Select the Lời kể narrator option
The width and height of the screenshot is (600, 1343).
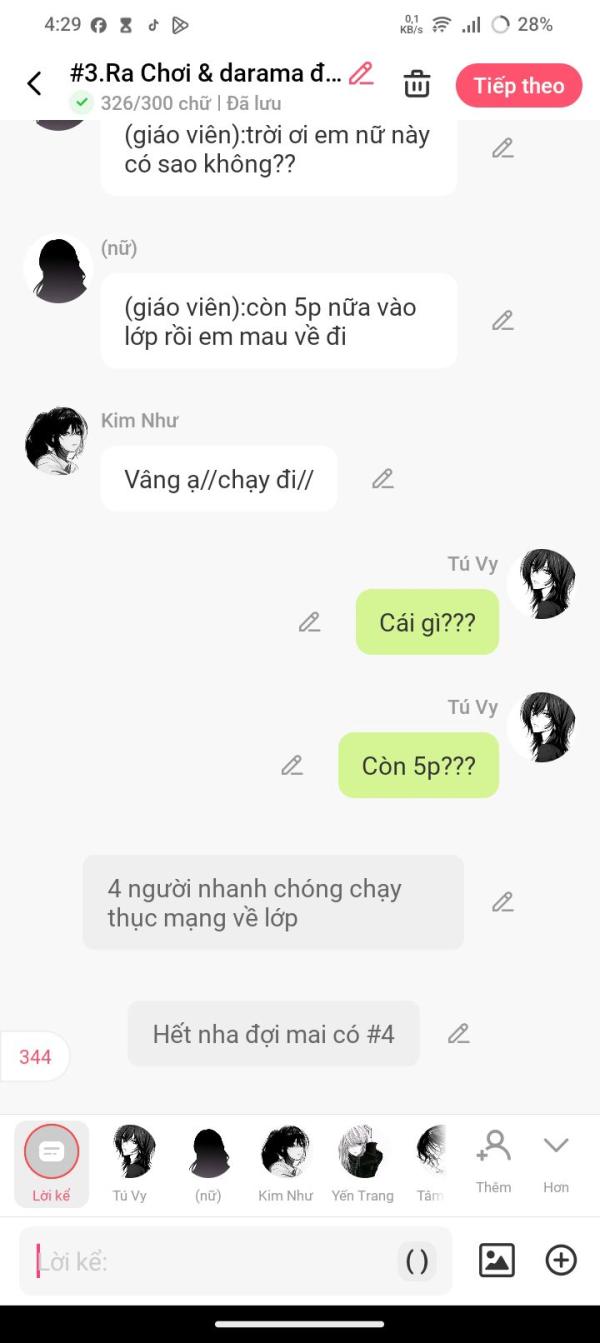pos(51,1163)
